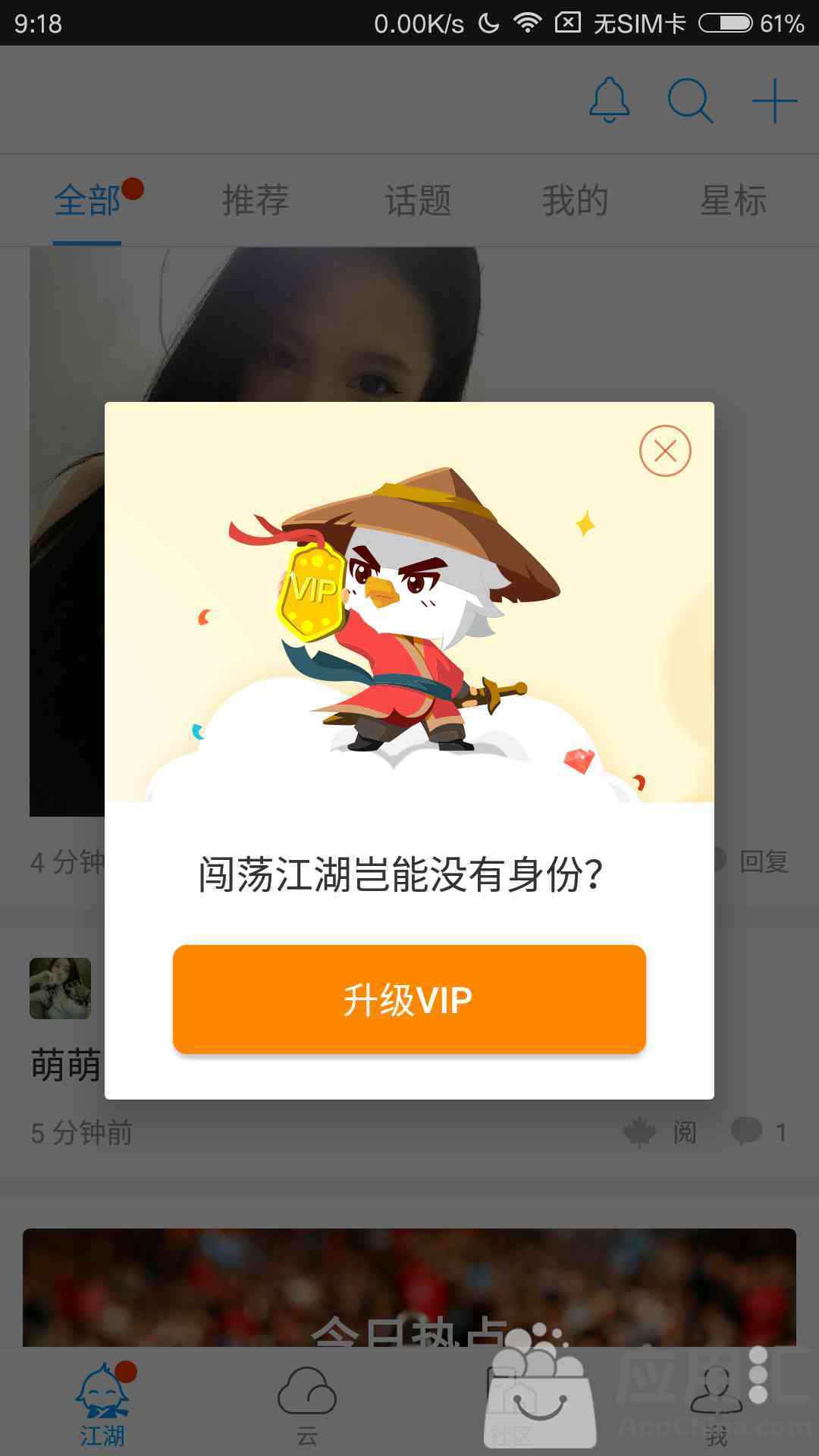Image resolution: width=819 pixels, height=1456 pixels.
Task: Select the 全部 tab
Action: [87, 201]
